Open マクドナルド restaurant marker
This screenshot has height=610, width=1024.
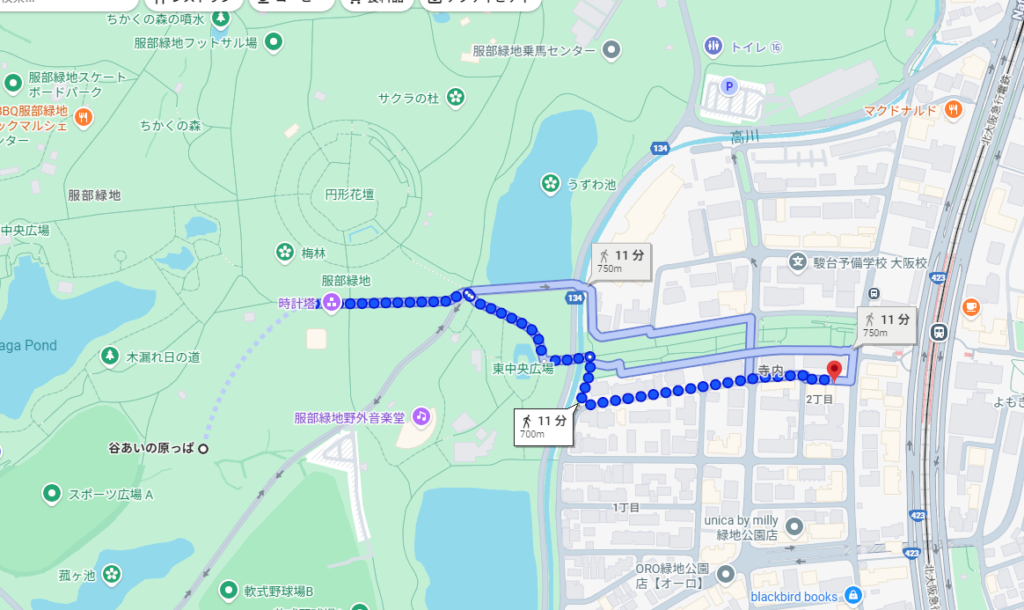click(953, 110)
